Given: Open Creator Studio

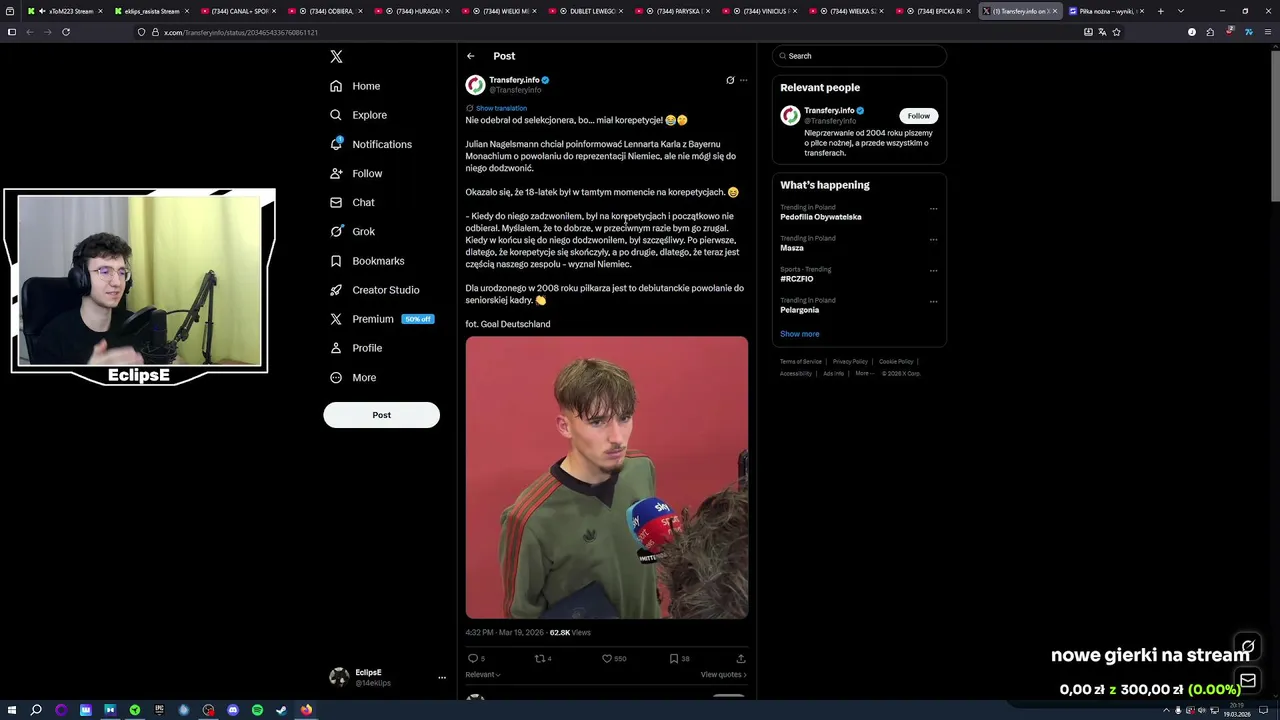Looking at the screenshot, I should [x=385, y=290].
